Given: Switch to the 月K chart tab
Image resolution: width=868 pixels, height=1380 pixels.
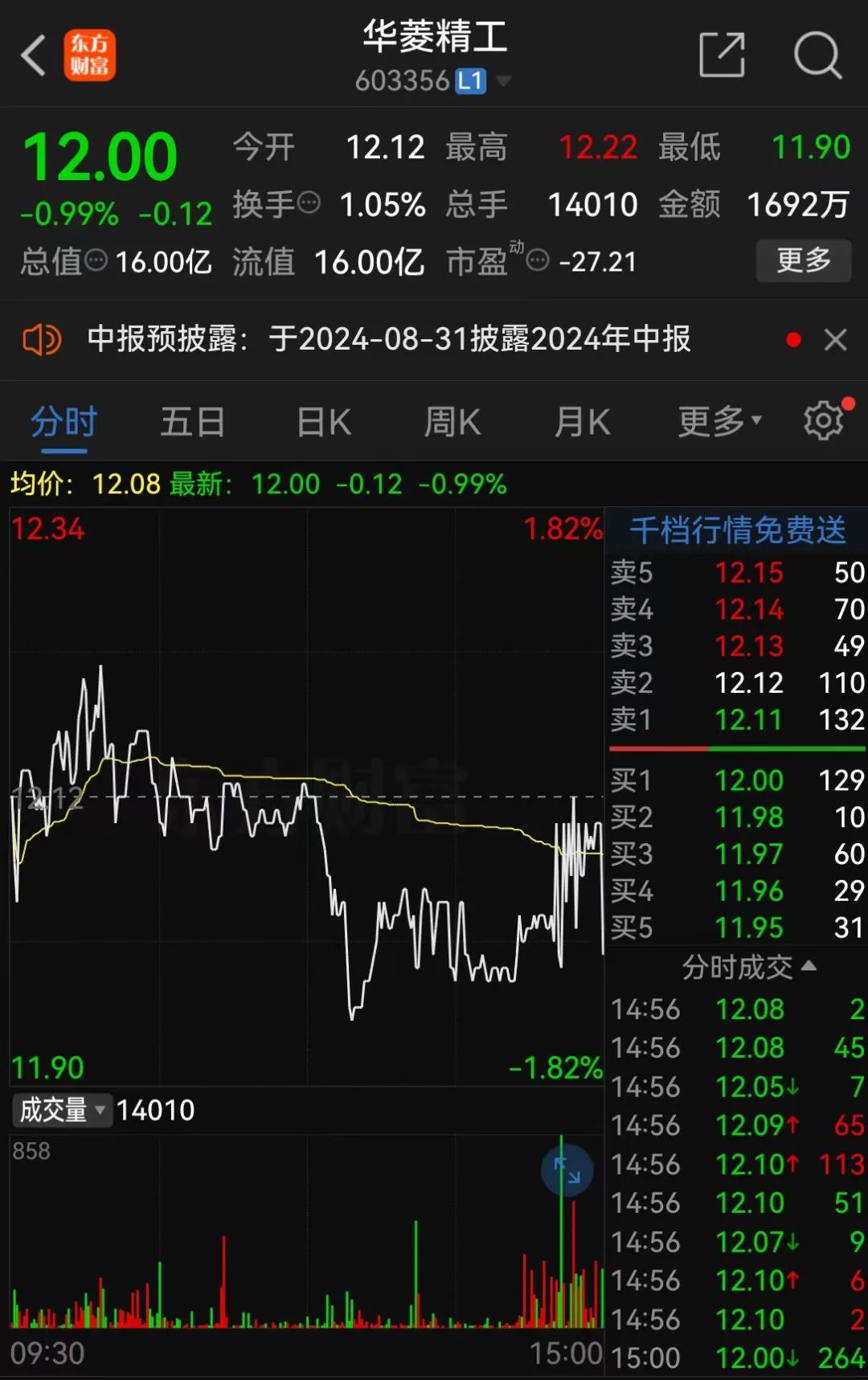Looking at the screenshot, I should [x=582, y=422].
